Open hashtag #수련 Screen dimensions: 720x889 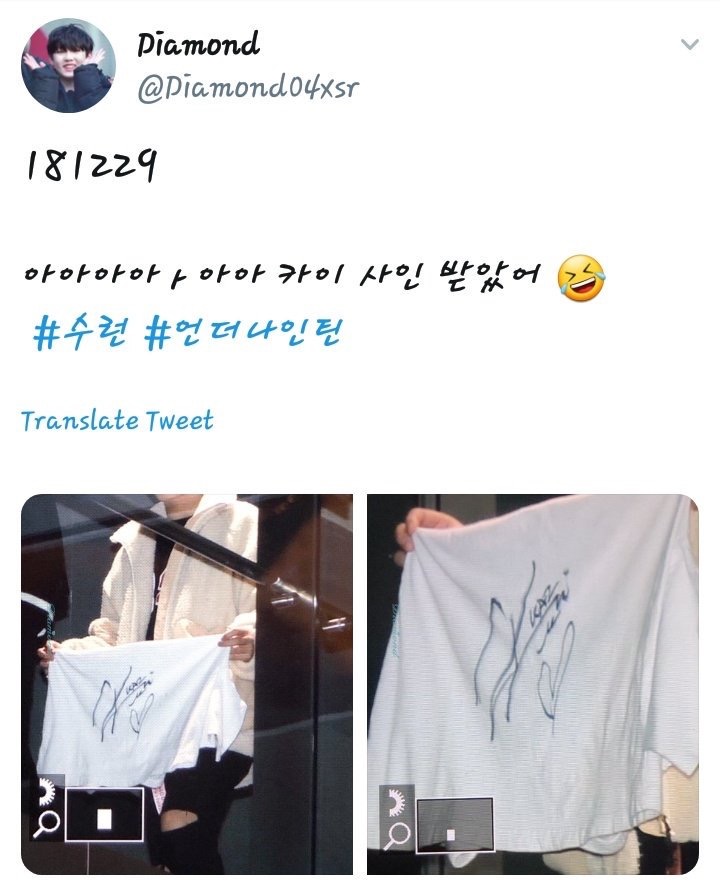80,331
